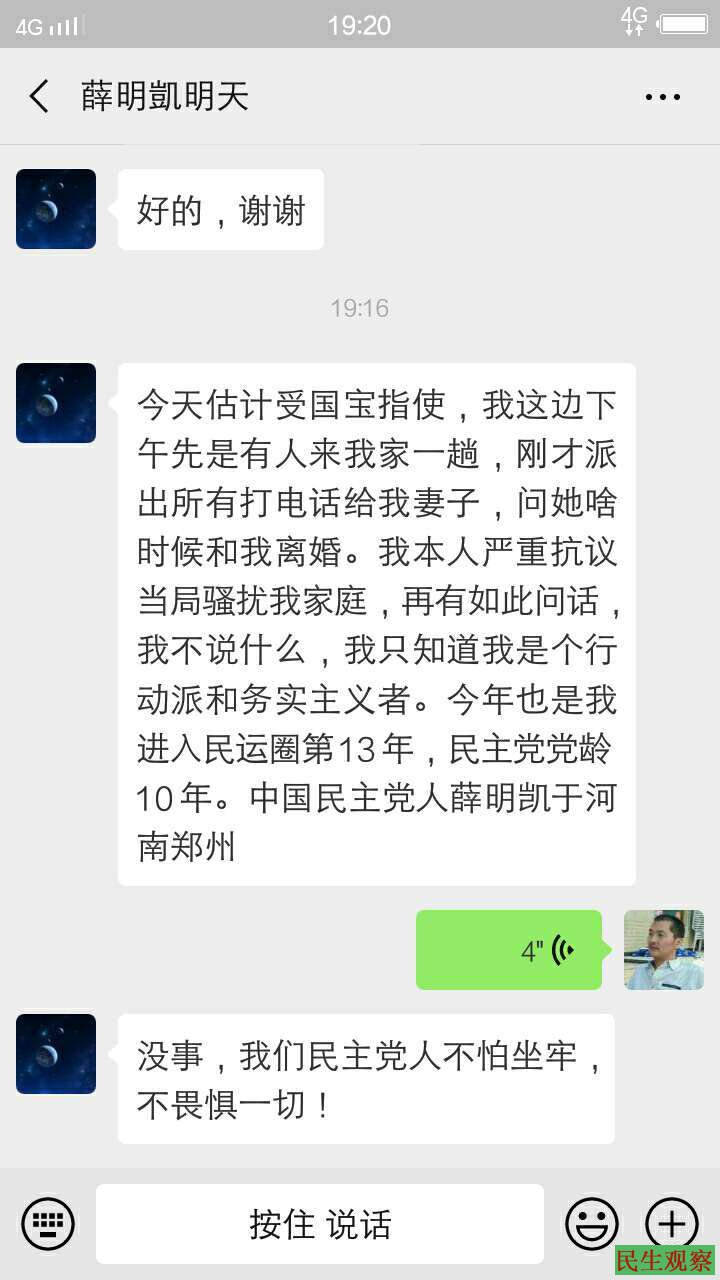This screenshot has width=720, height=1280.
Task: Open the sender's avatar beside 好的，谢谢
Action: tap(56, 209)
